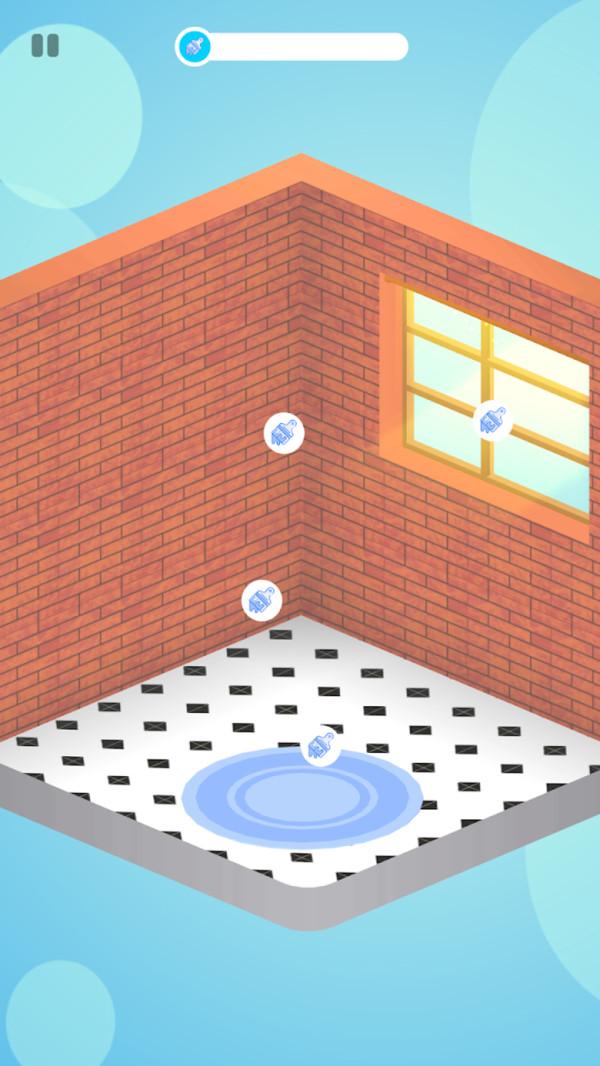Tap the paintbrush marker at the floor corner
This screenshot has height=1066, width=600.
262,600
